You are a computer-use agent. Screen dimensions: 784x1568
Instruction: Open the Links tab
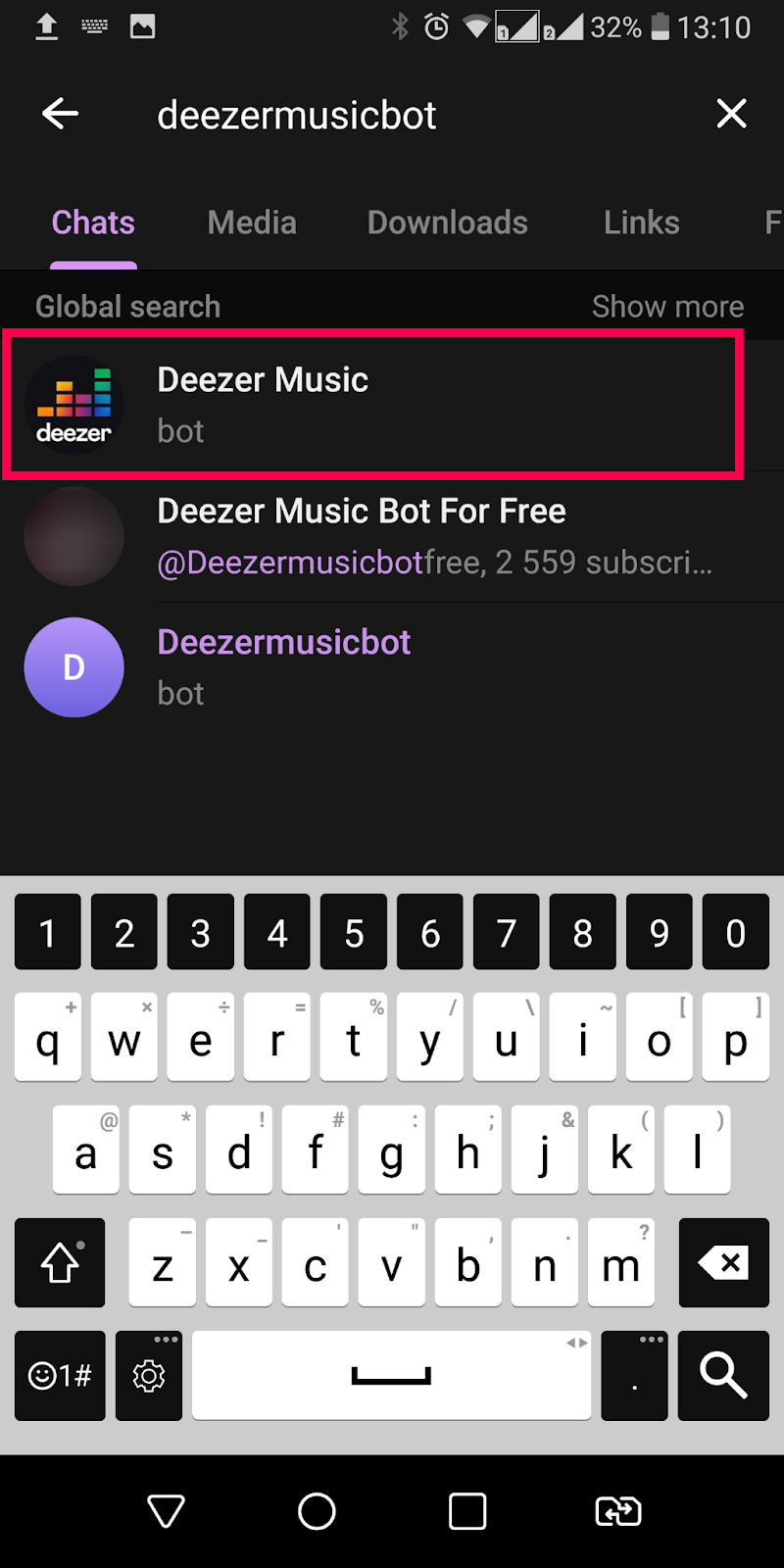[x=641, y=223]
